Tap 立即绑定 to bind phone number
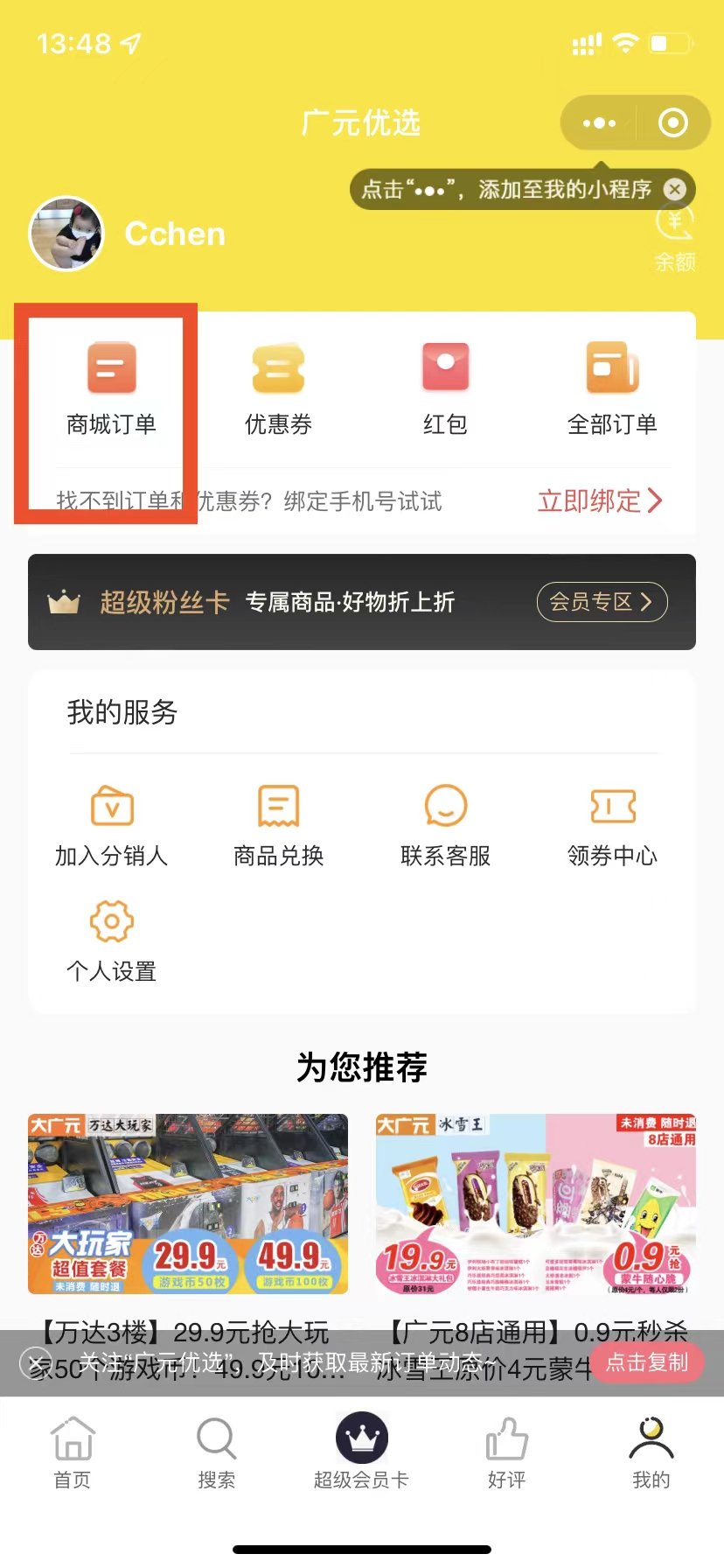724x1568 pixels. pos(600,500)
